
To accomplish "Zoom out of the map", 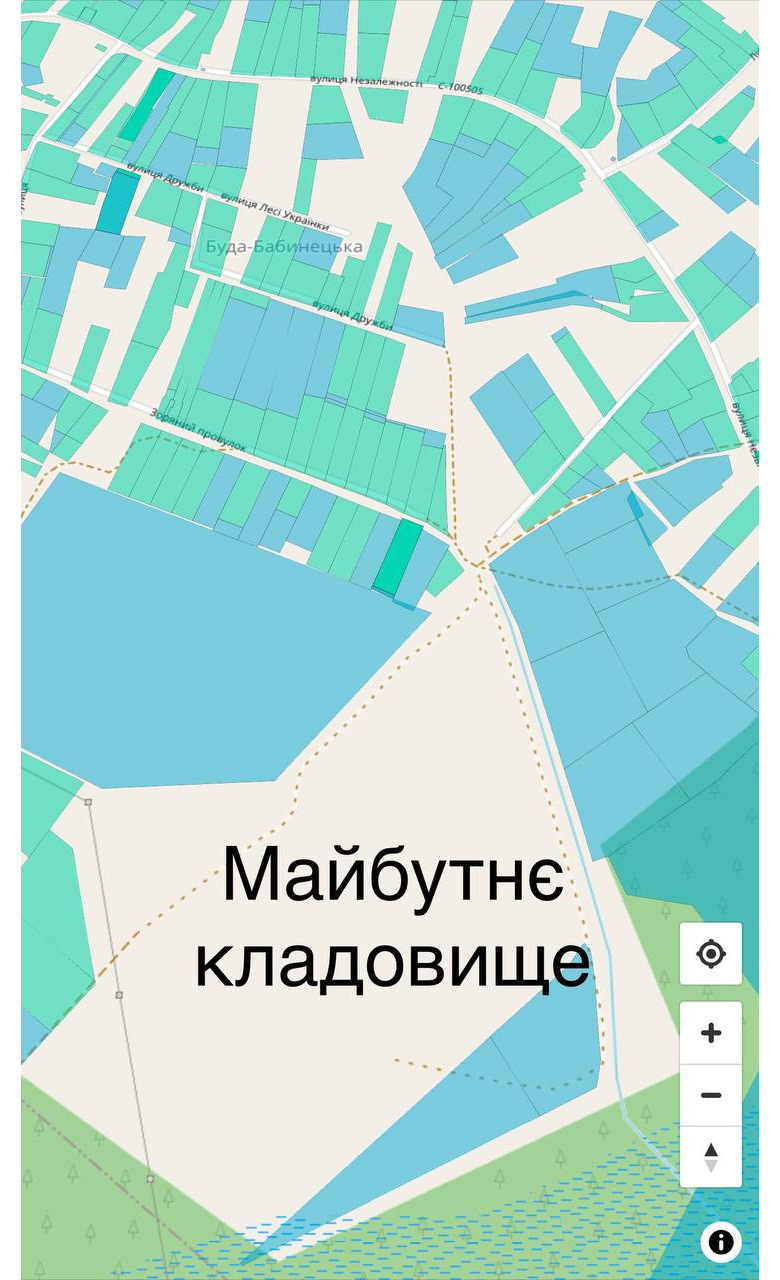I will point(711,1095).
